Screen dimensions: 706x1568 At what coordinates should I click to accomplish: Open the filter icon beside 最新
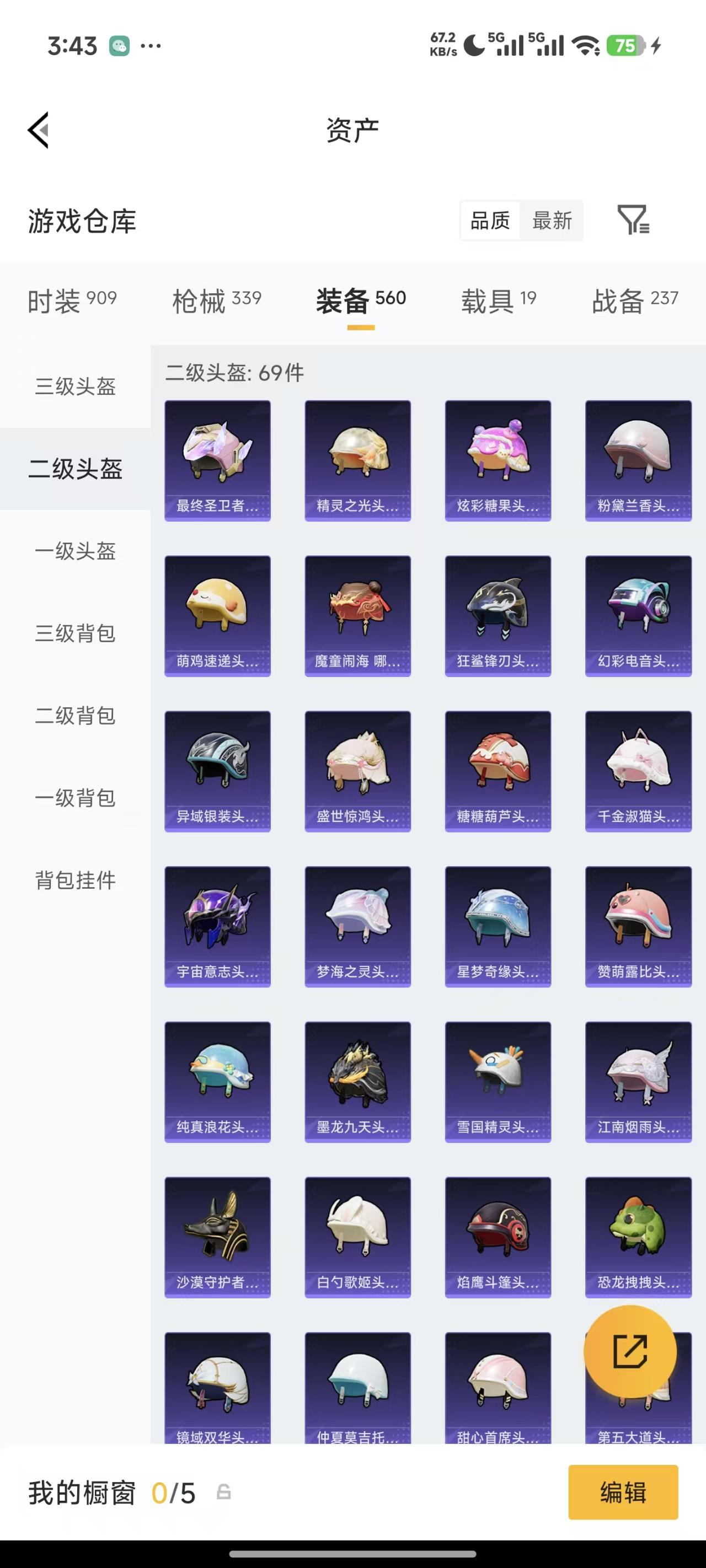(x=633, y=220)
